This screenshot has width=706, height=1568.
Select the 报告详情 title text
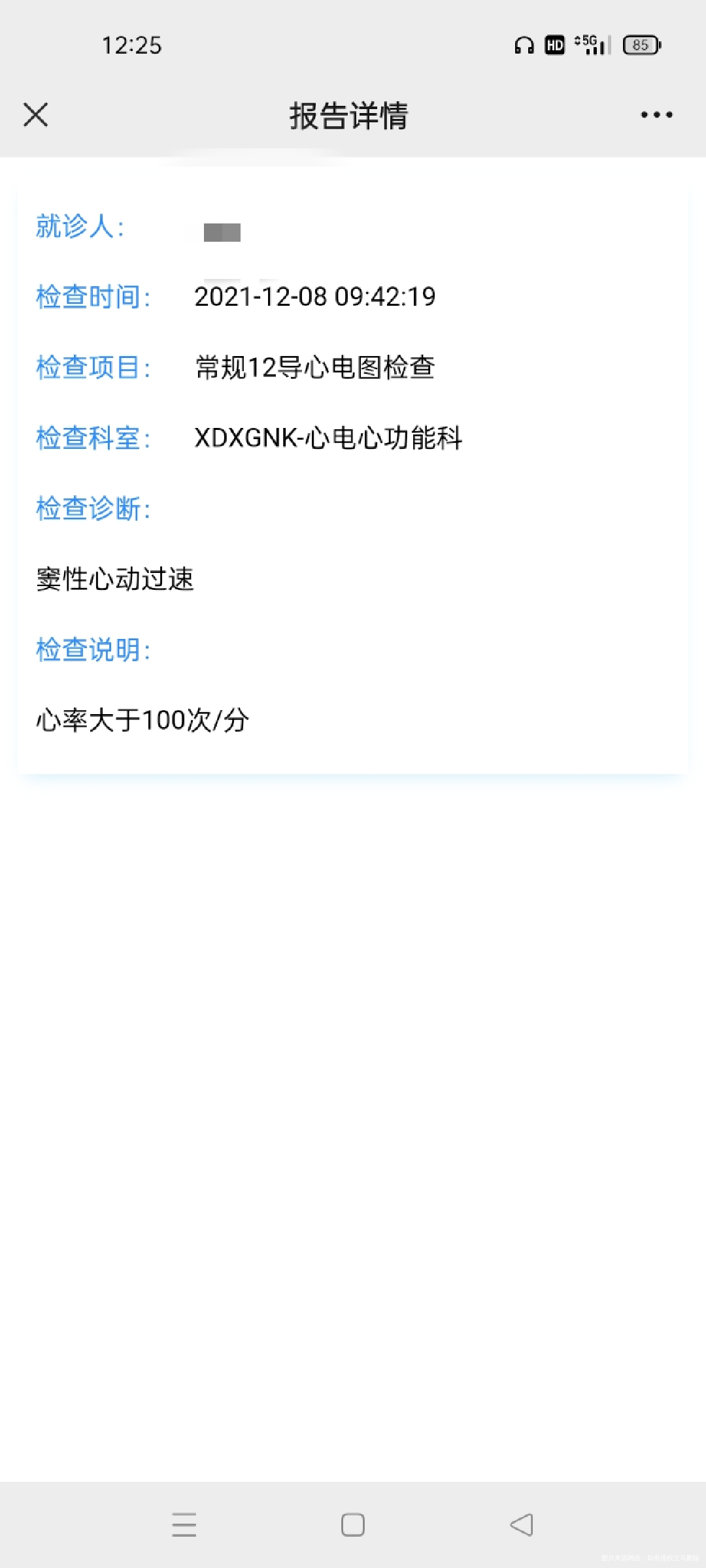click(x=350, y=114)
